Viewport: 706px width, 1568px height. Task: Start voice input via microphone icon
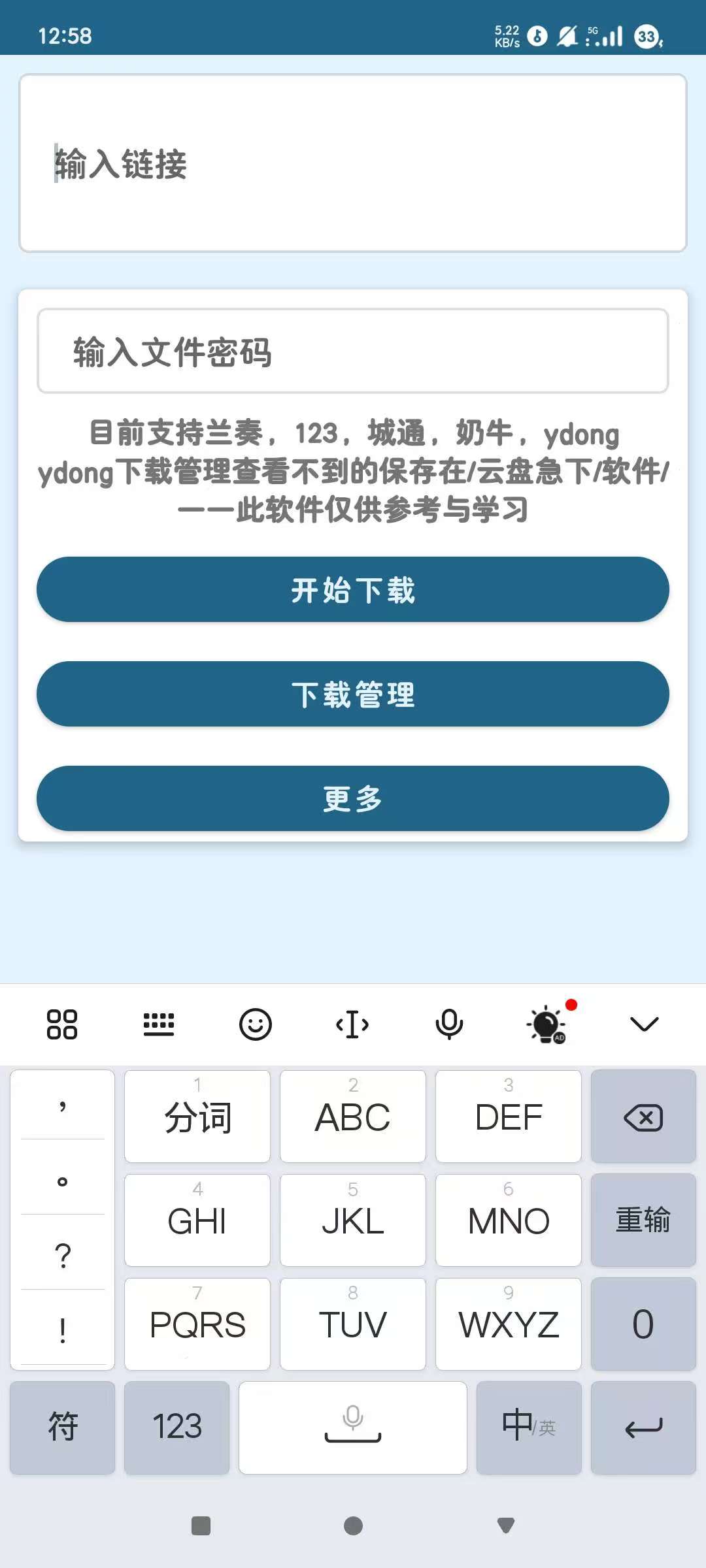pyautogui.click(x=449, y=1024)
